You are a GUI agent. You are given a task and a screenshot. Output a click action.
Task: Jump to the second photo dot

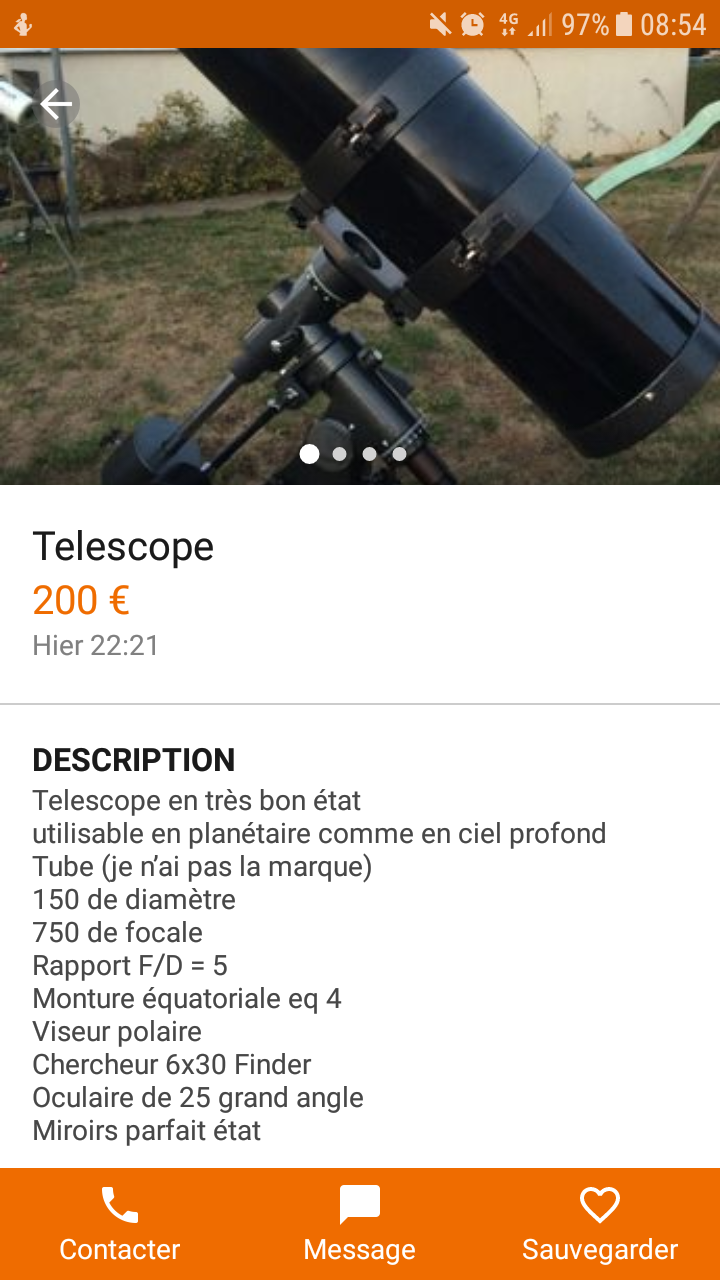point(340,454)
